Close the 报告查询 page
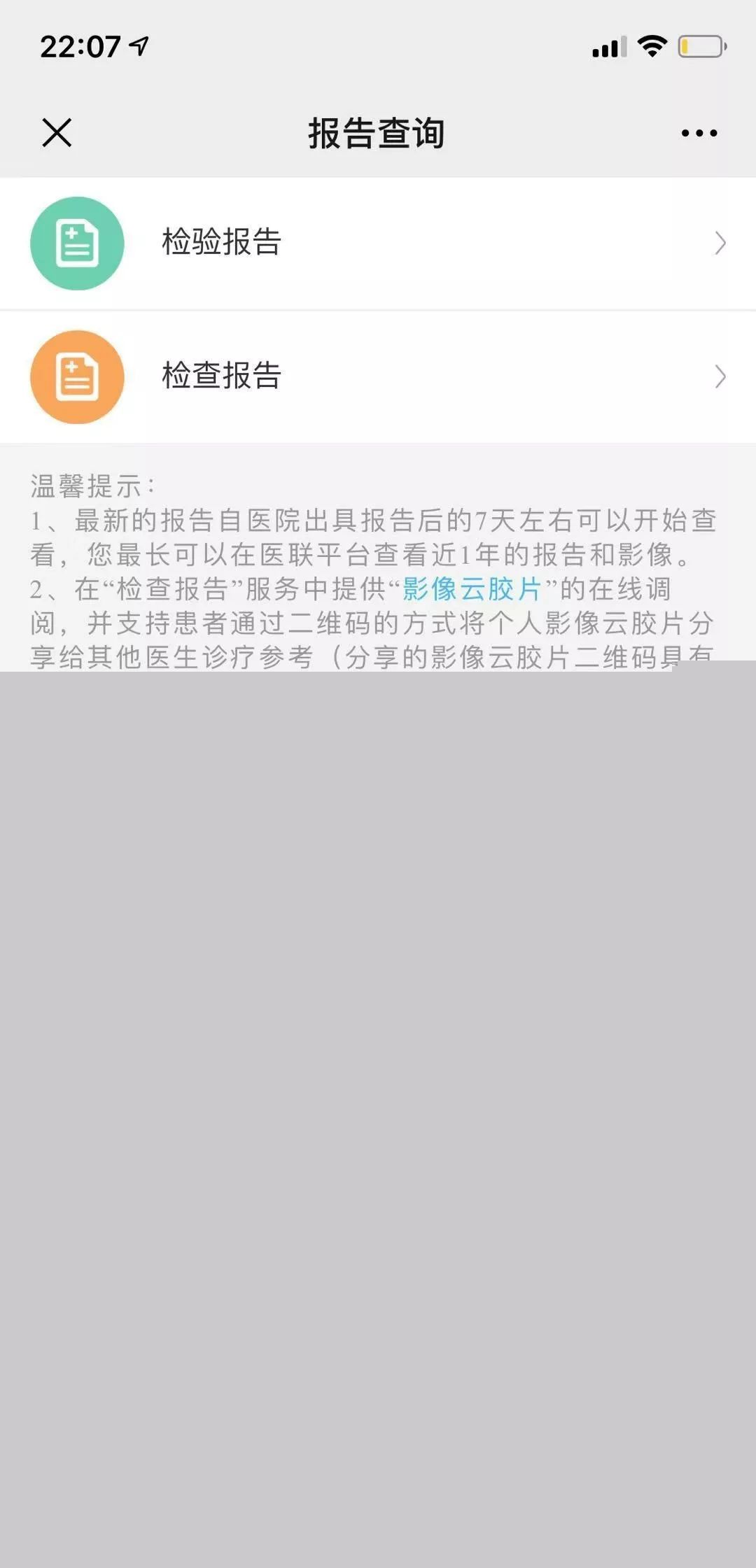The image size is (756, 1568). coord(57,132)
